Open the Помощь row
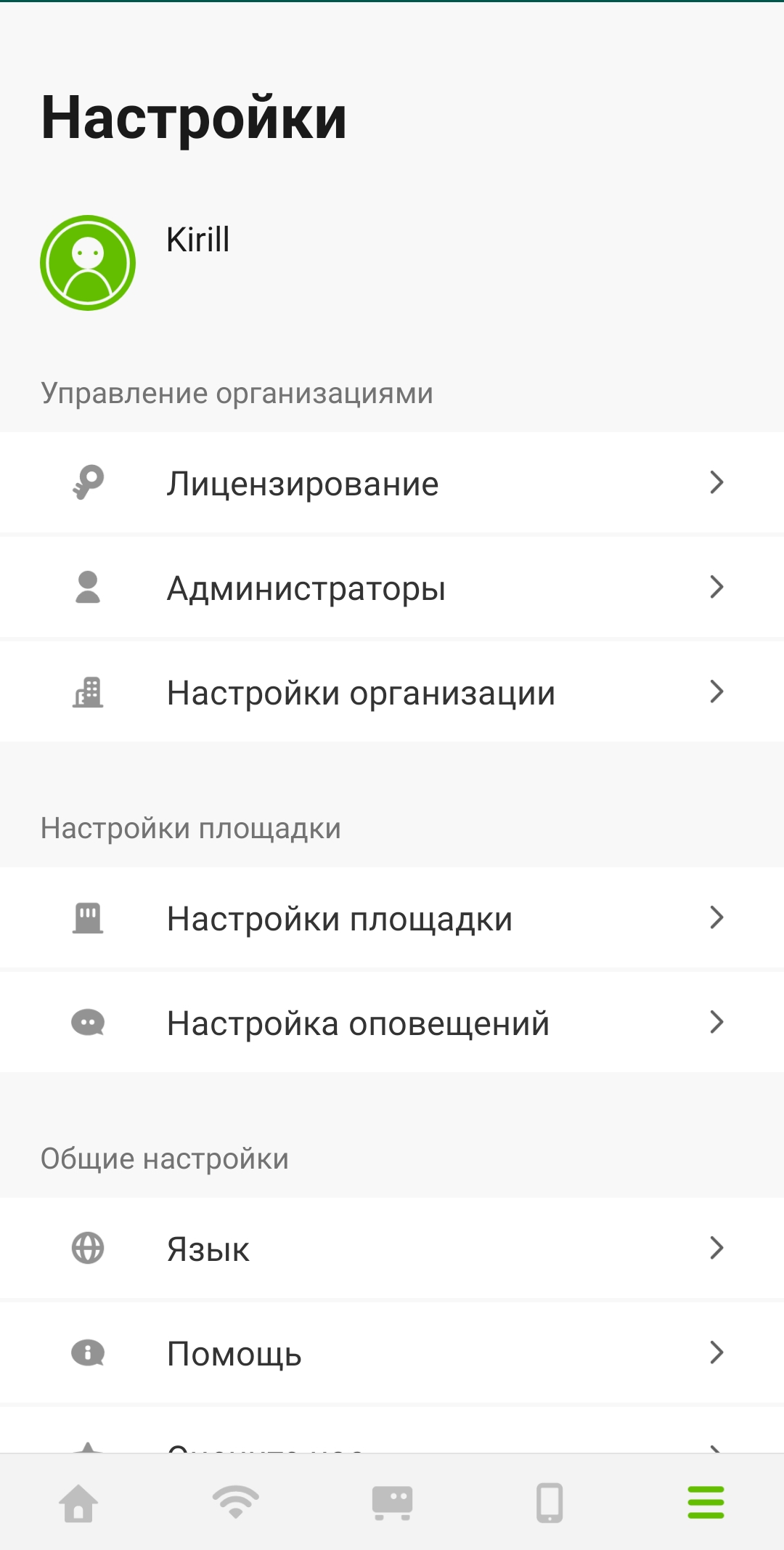This screenshot has width=784, height=1550. (392, 1353)
